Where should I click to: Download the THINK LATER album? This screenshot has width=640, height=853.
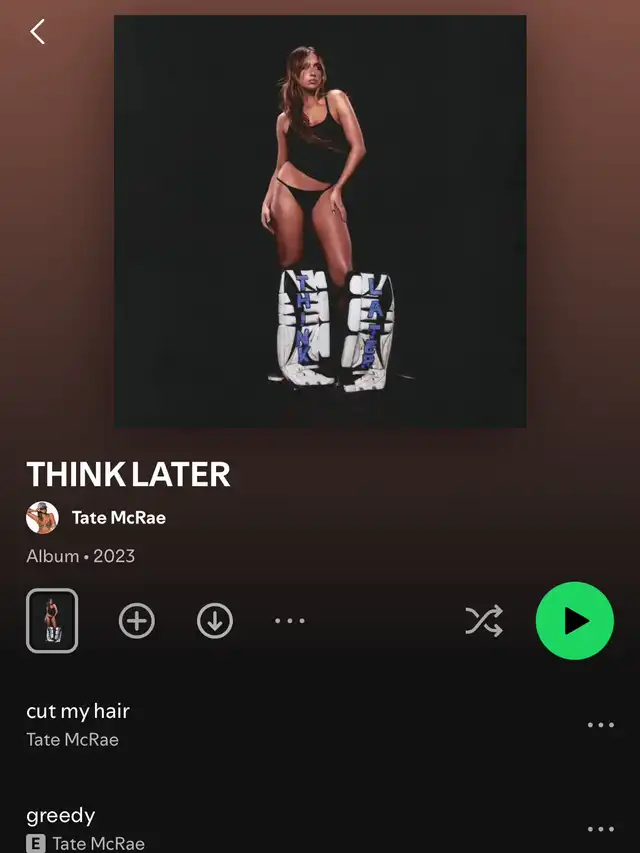click(215, 621)
